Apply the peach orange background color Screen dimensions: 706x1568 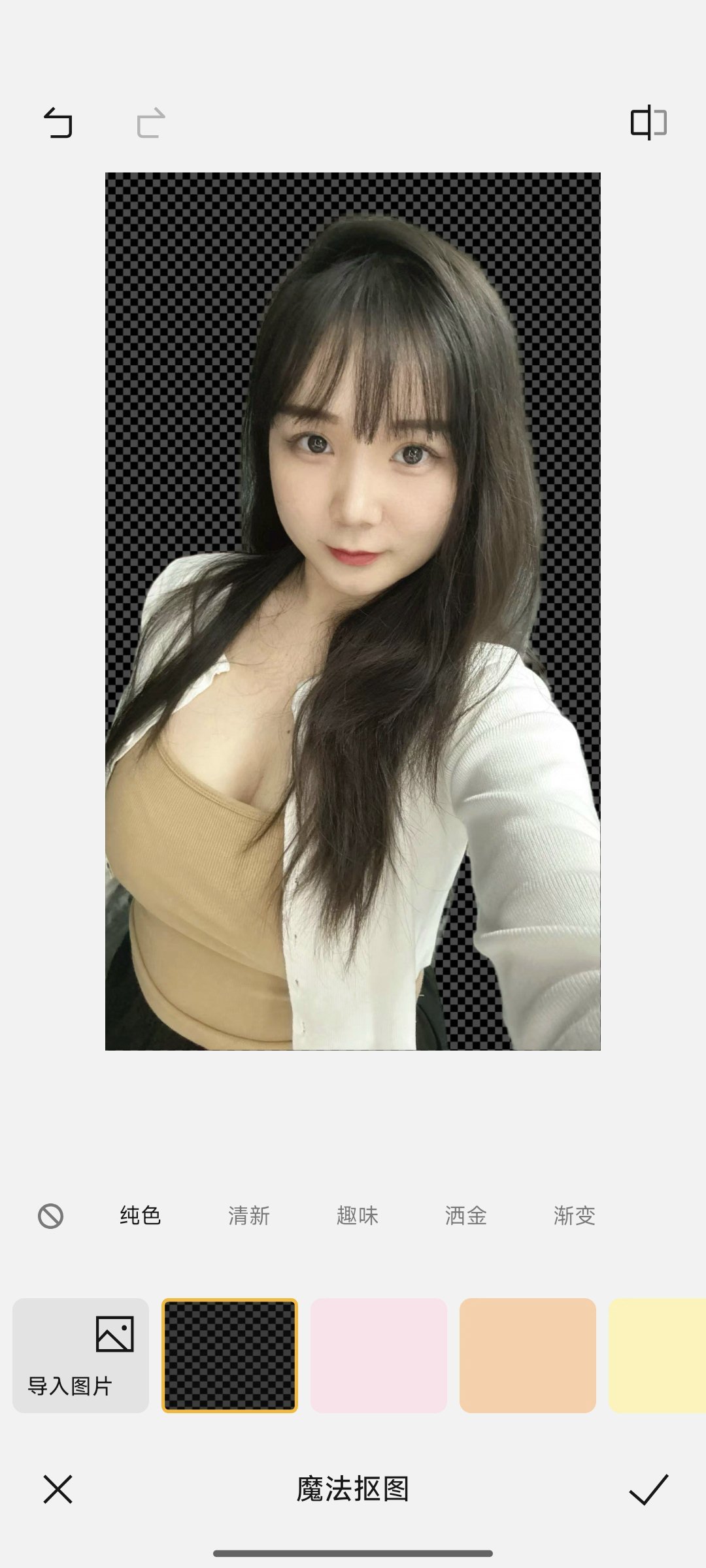pos(528,1356)
